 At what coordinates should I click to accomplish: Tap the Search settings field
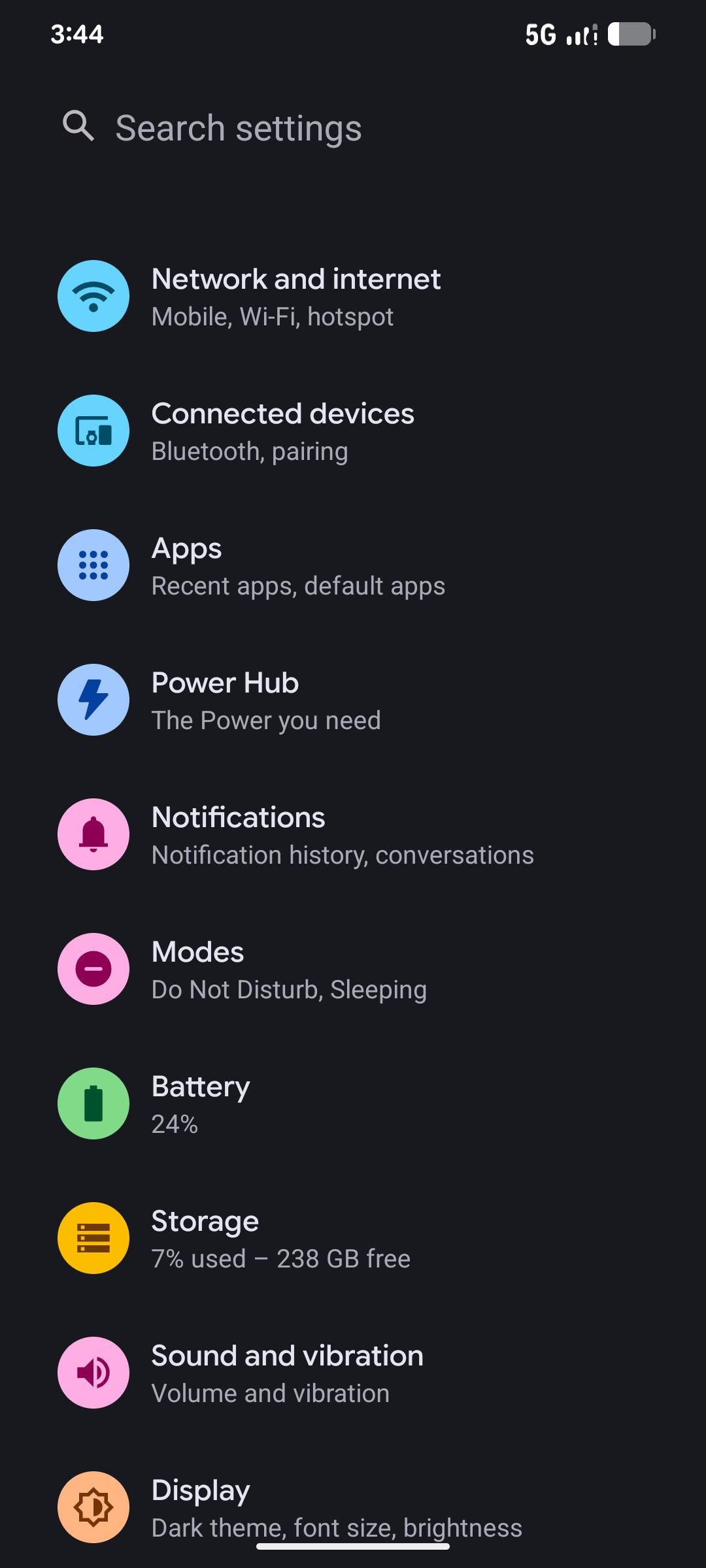pos(238,128)
